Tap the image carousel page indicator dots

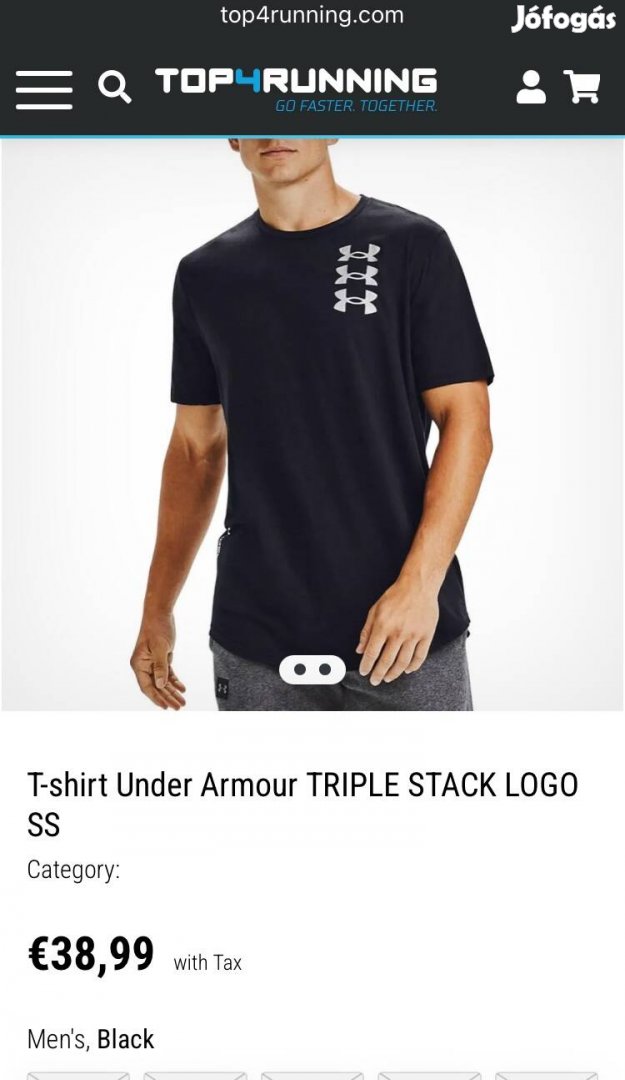pos(312,669)
